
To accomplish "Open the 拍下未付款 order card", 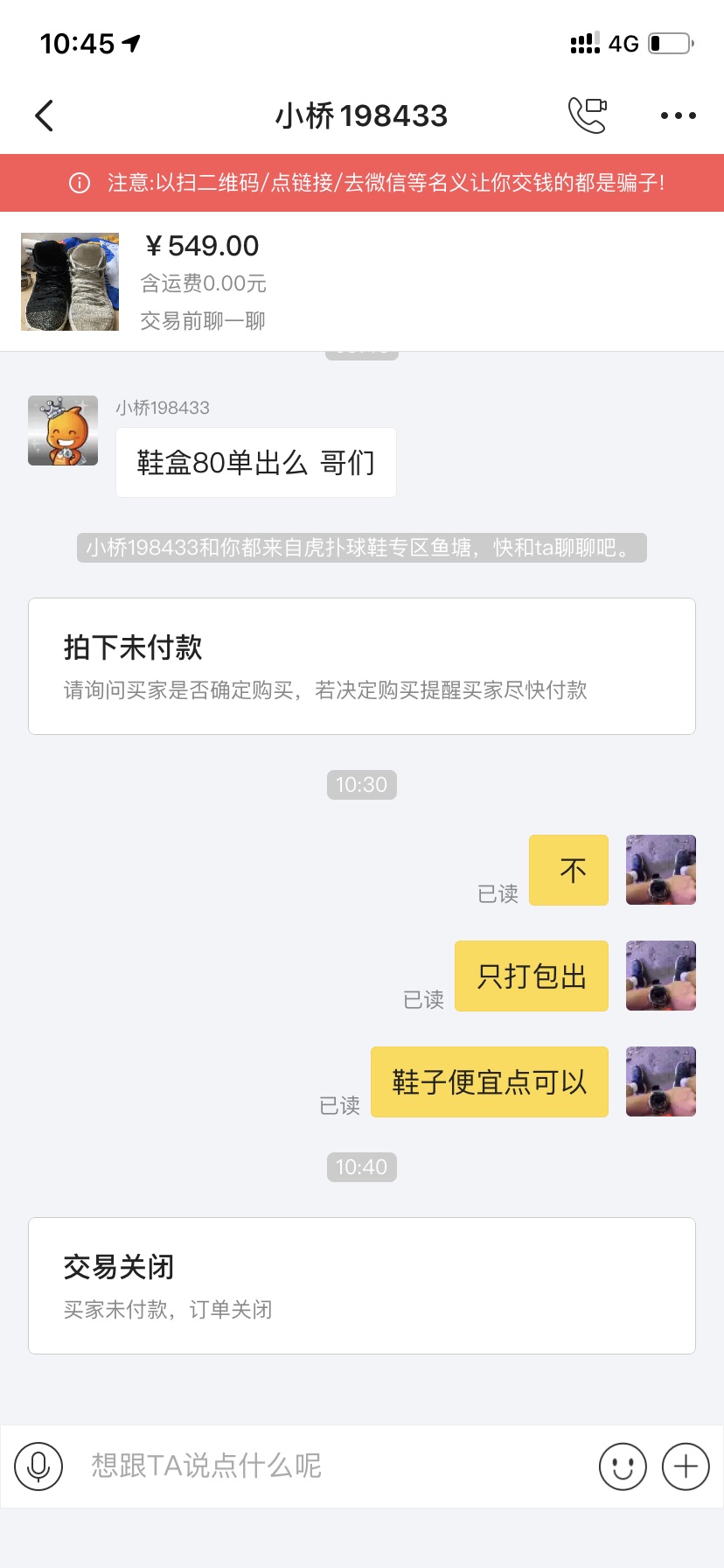I will tap(362, 667).
